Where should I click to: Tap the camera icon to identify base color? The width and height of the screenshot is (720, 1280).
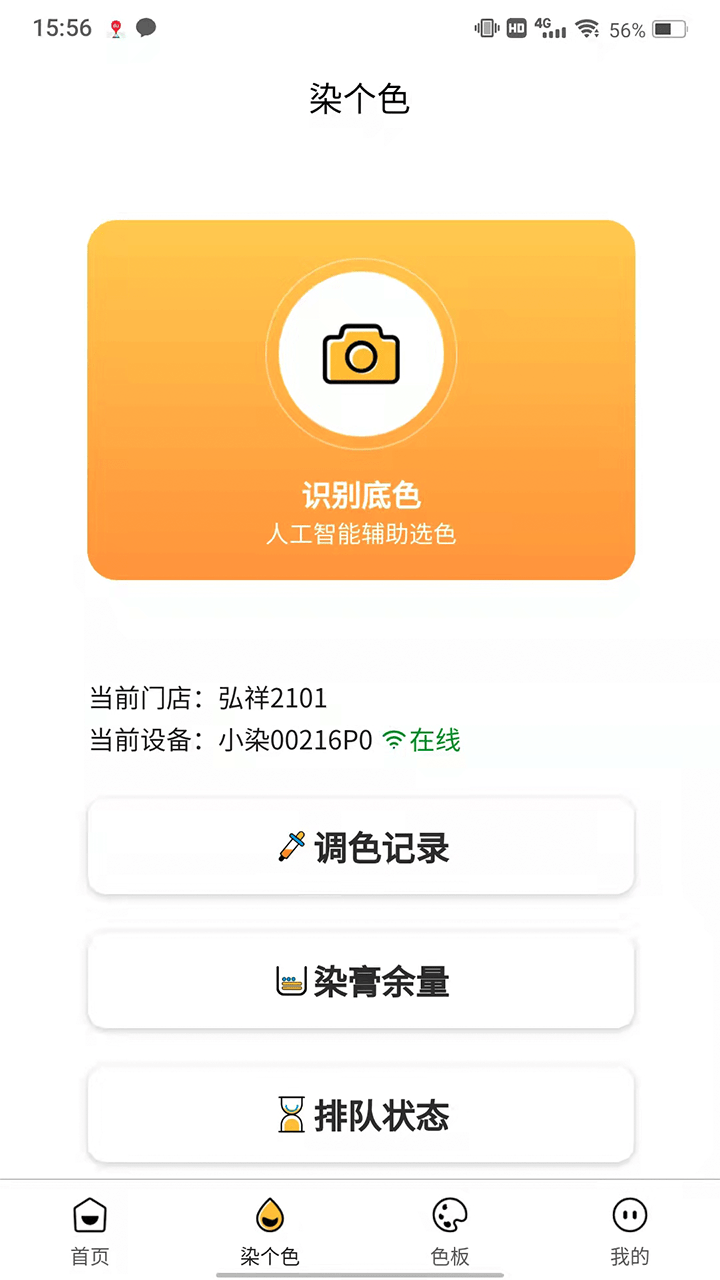[360, 355]
